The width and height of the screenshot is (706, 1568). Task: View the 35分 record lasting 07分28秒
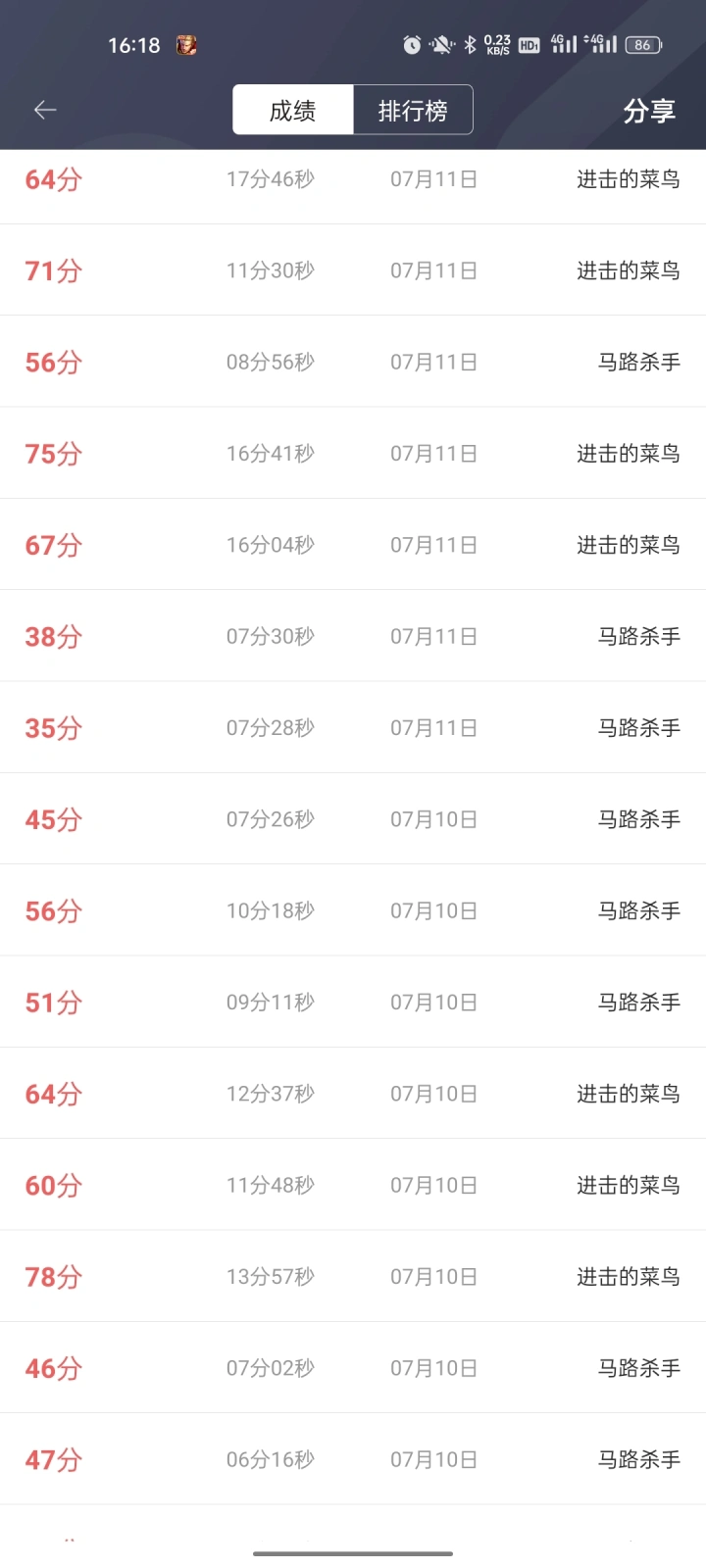[x=353, y=727]
